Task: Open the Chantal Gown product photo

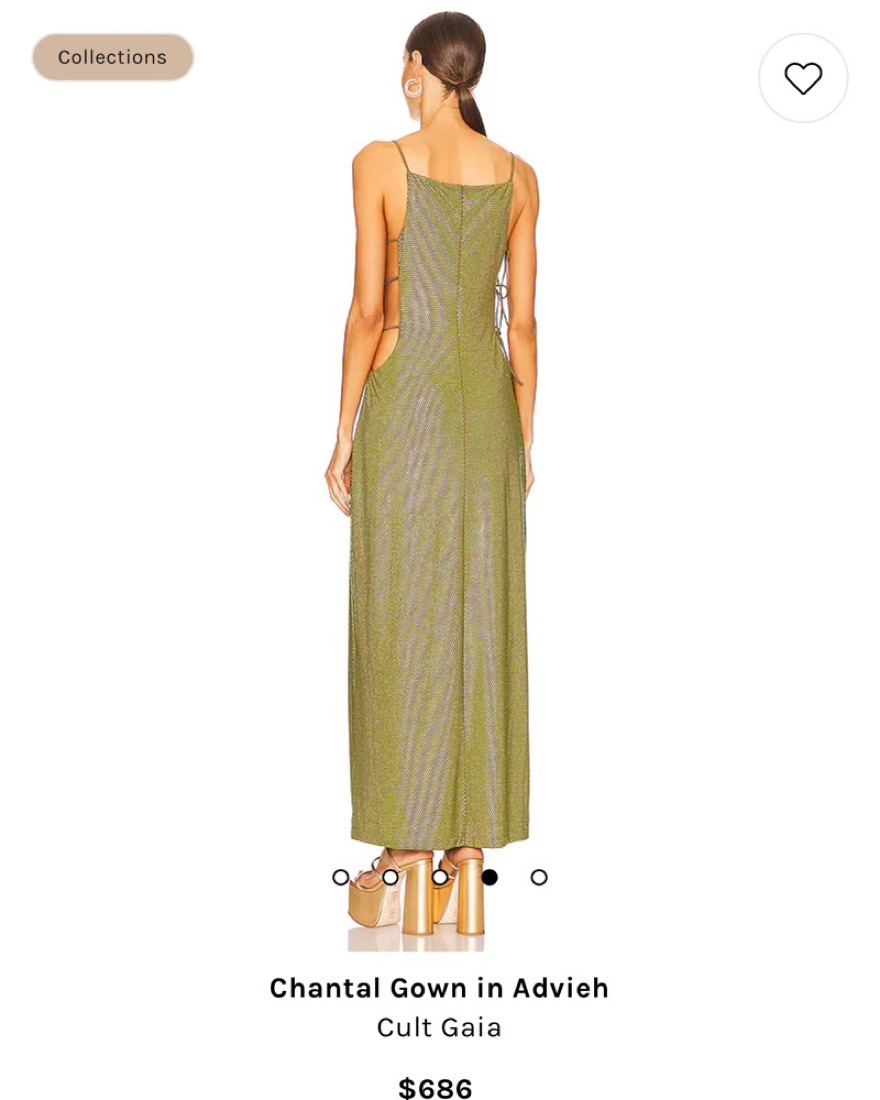Action: 439,480
